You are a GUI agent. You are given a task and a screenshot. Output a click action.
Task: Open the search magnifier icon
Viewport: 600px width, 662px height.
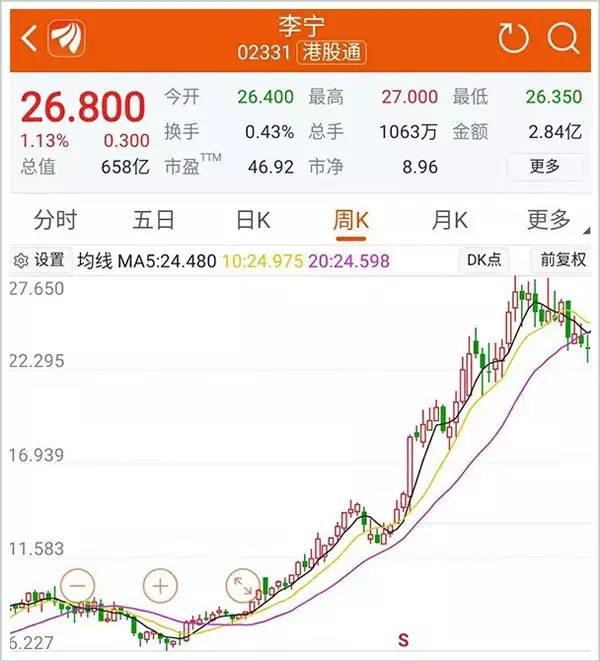[x=564, y=38]
